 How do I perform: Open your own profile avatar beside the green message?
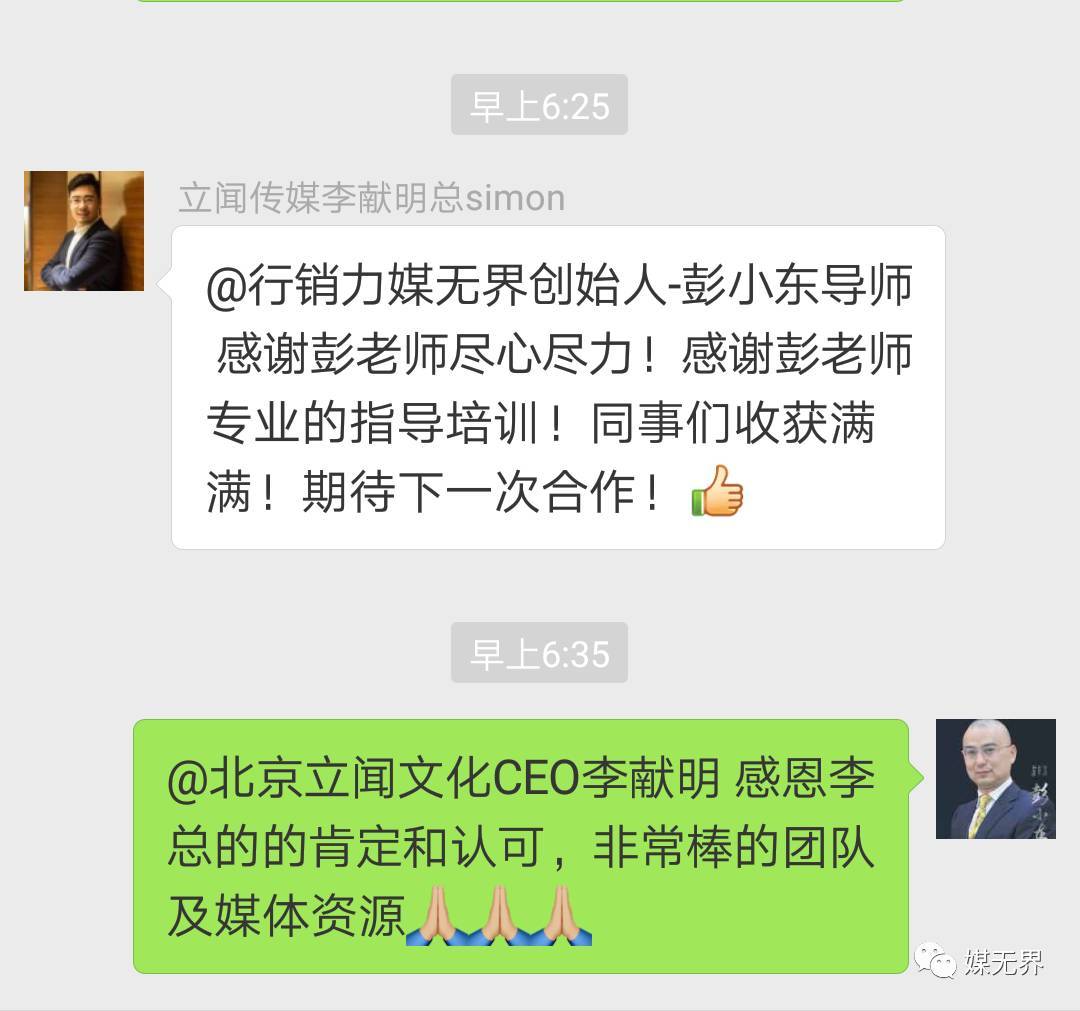[995, 779]
